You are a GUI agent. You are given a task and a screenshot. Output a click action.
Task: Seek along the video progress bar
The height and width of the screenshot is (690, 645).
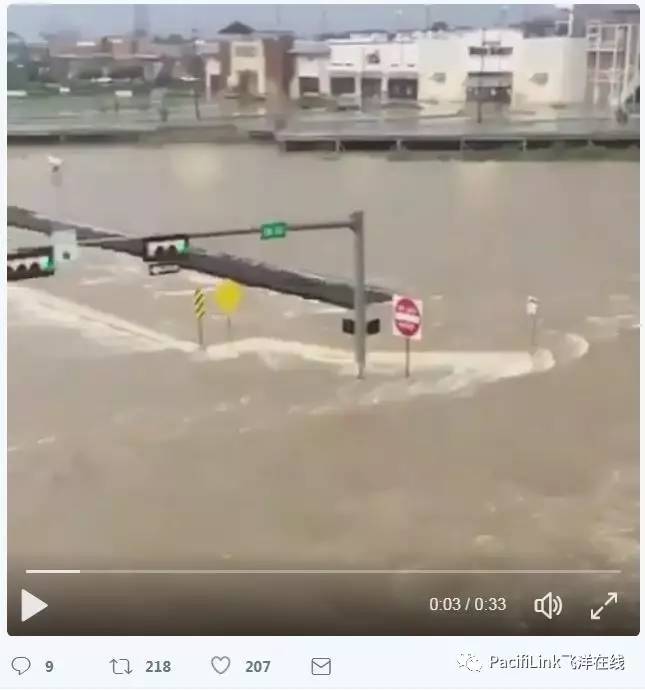click(x=322, y=571)
